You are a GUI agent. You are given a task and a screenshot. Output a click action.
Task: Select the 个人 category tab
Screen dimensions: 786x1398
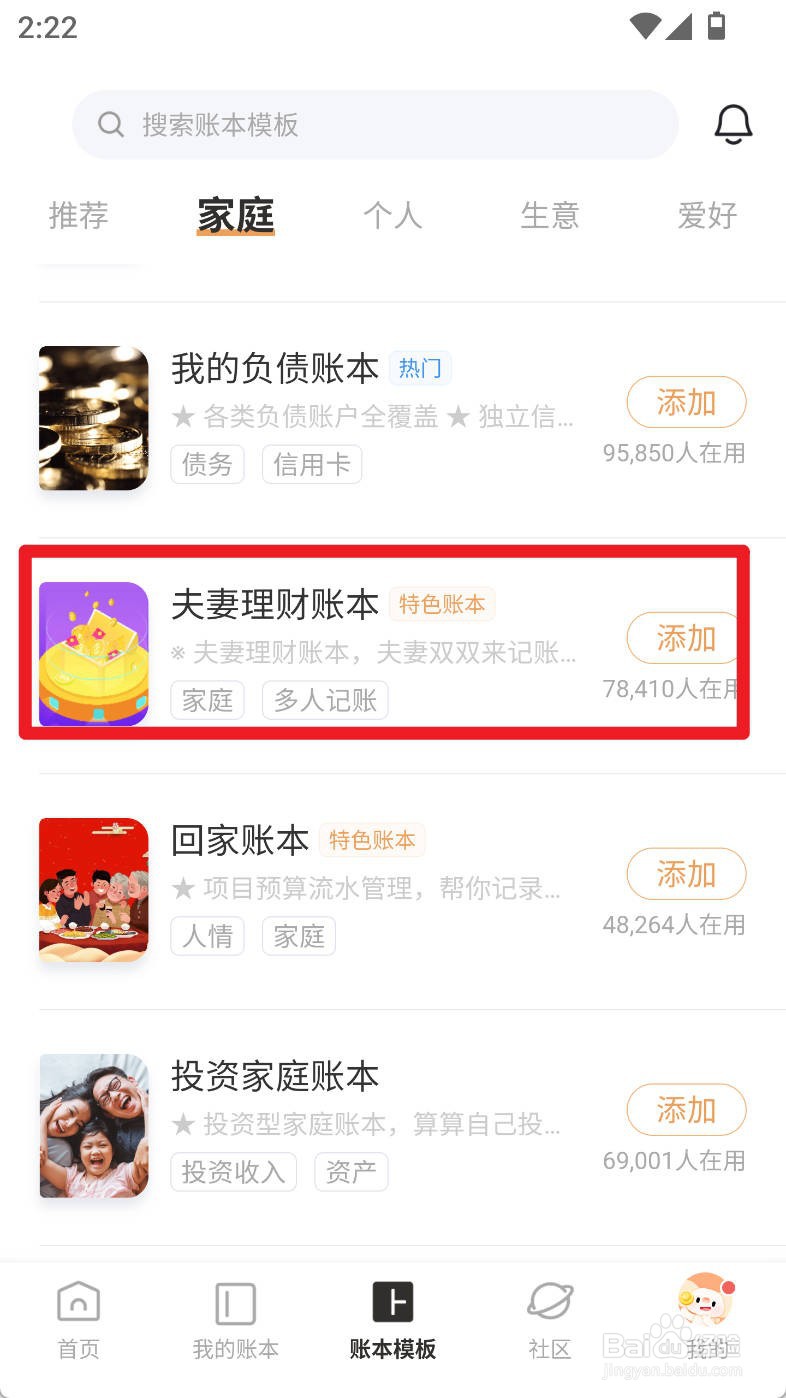(392, 215)
